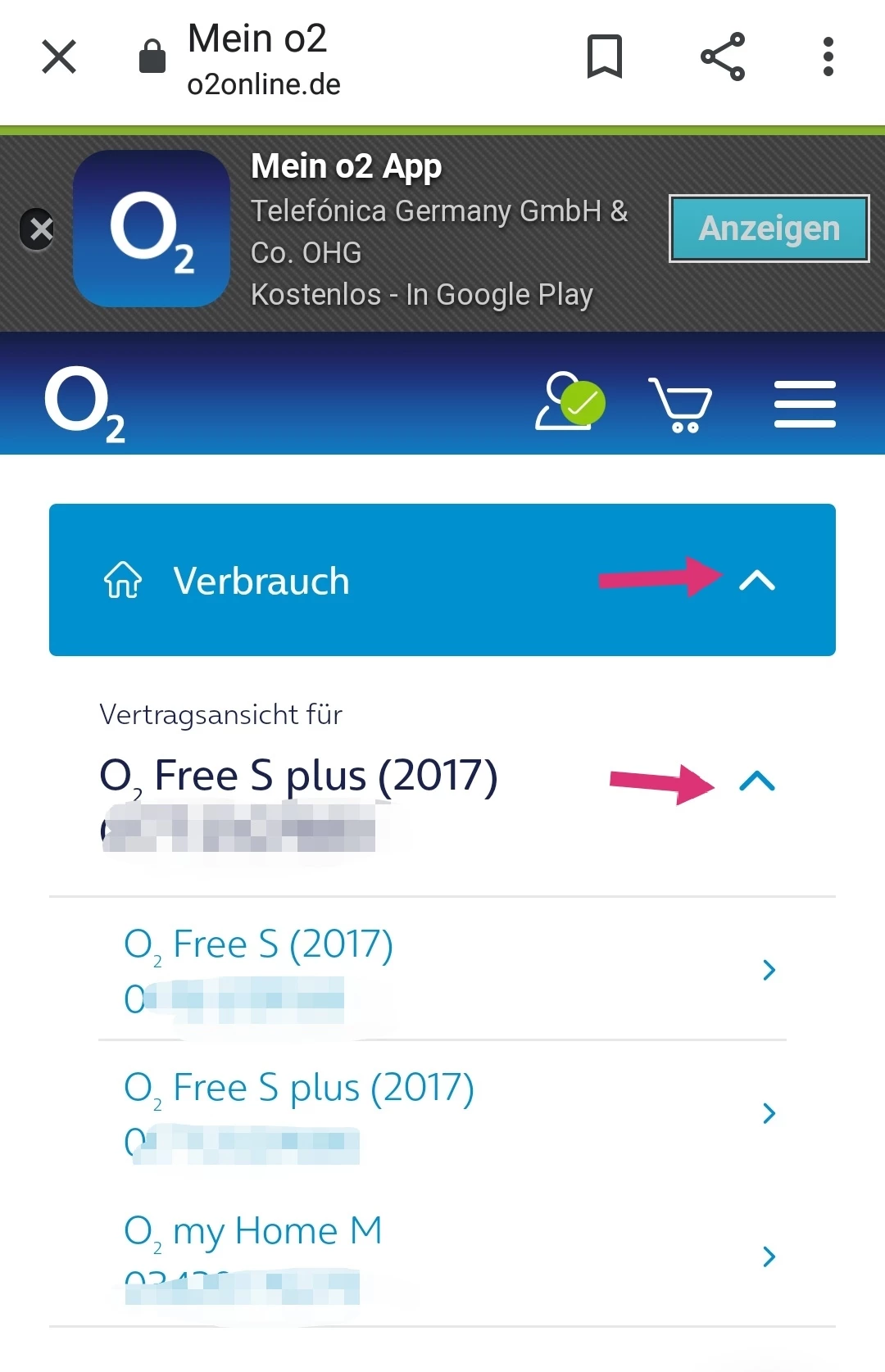The height and width of the screenshot is (1372, 885).
Task: Open the shopping cart
Action: click(680, 404)
